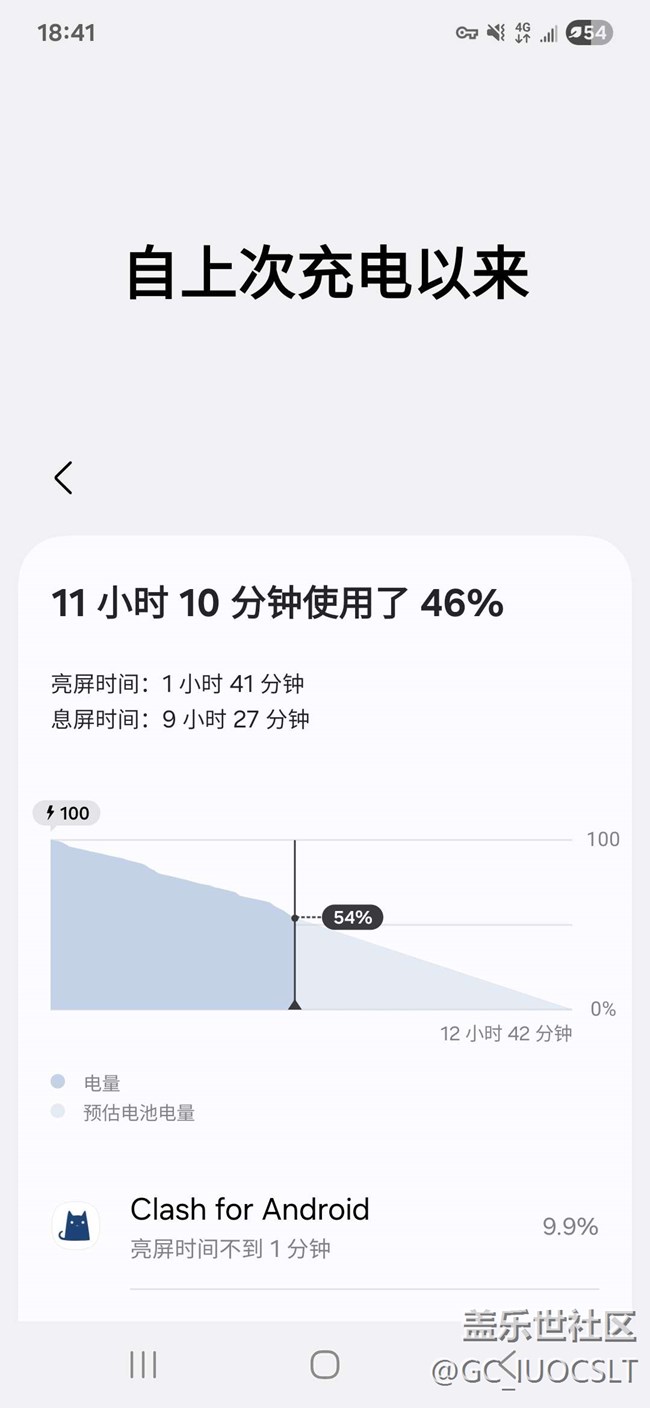Open recent apps from the navigation bar

[x=143, y=1364]
